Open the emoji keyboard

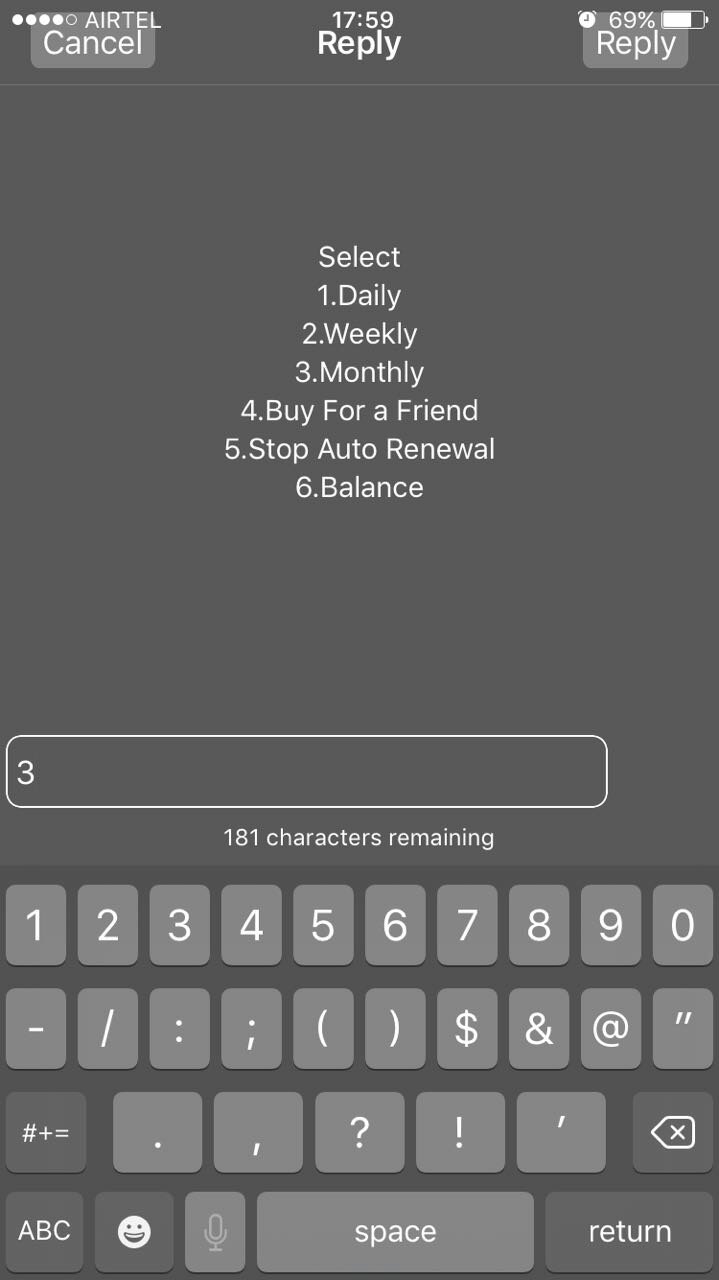coord(134,1231)
